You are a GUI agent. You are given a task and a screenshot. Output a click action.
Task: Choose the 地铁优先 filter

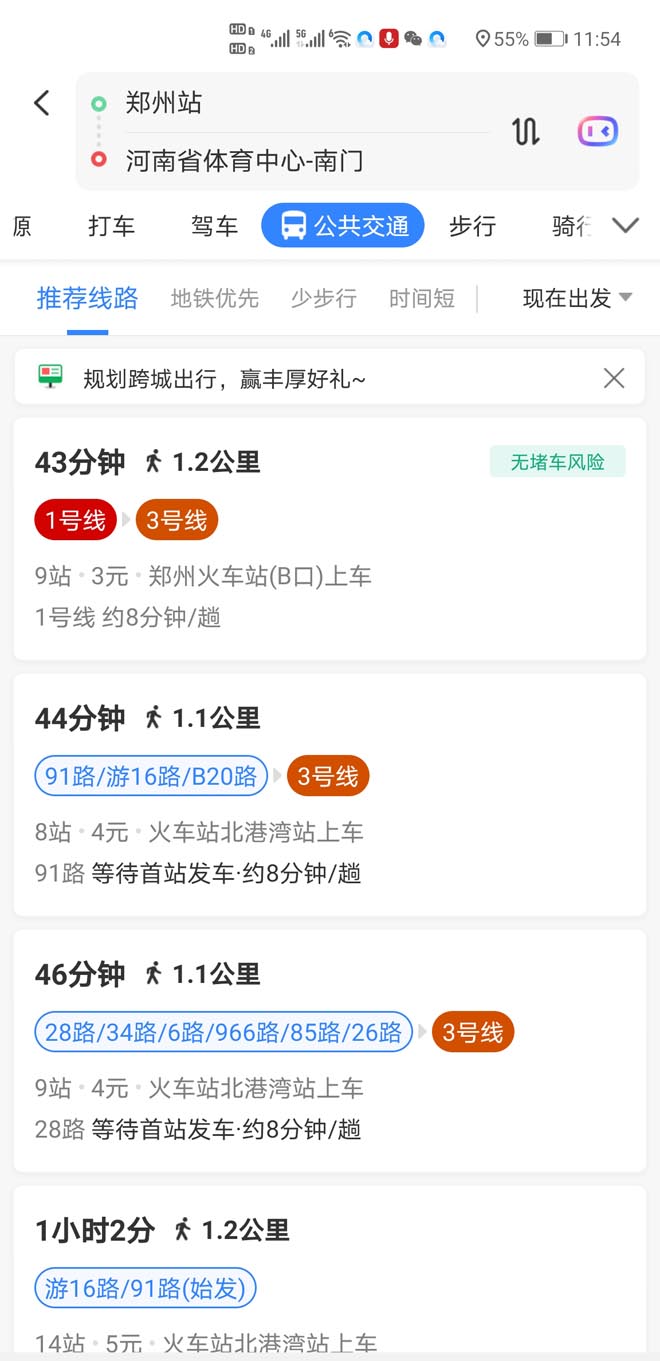[x=214, y=298]
